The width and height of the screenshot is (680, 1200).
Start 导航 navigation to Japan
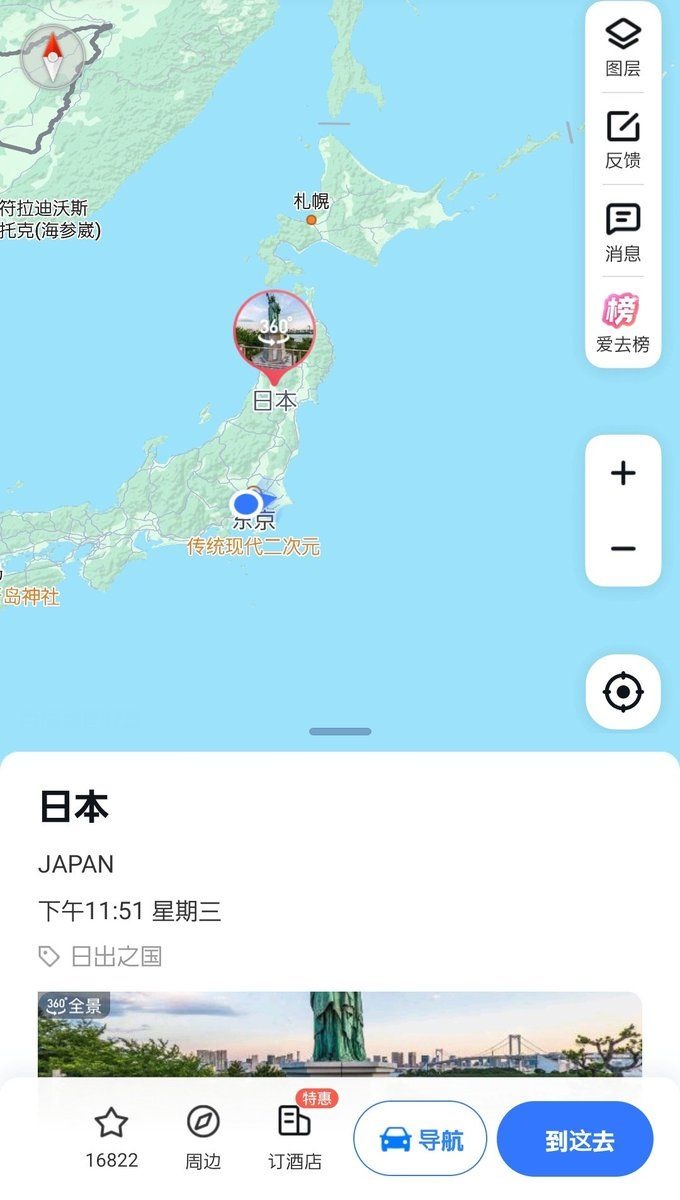(x=420, y=1139)
